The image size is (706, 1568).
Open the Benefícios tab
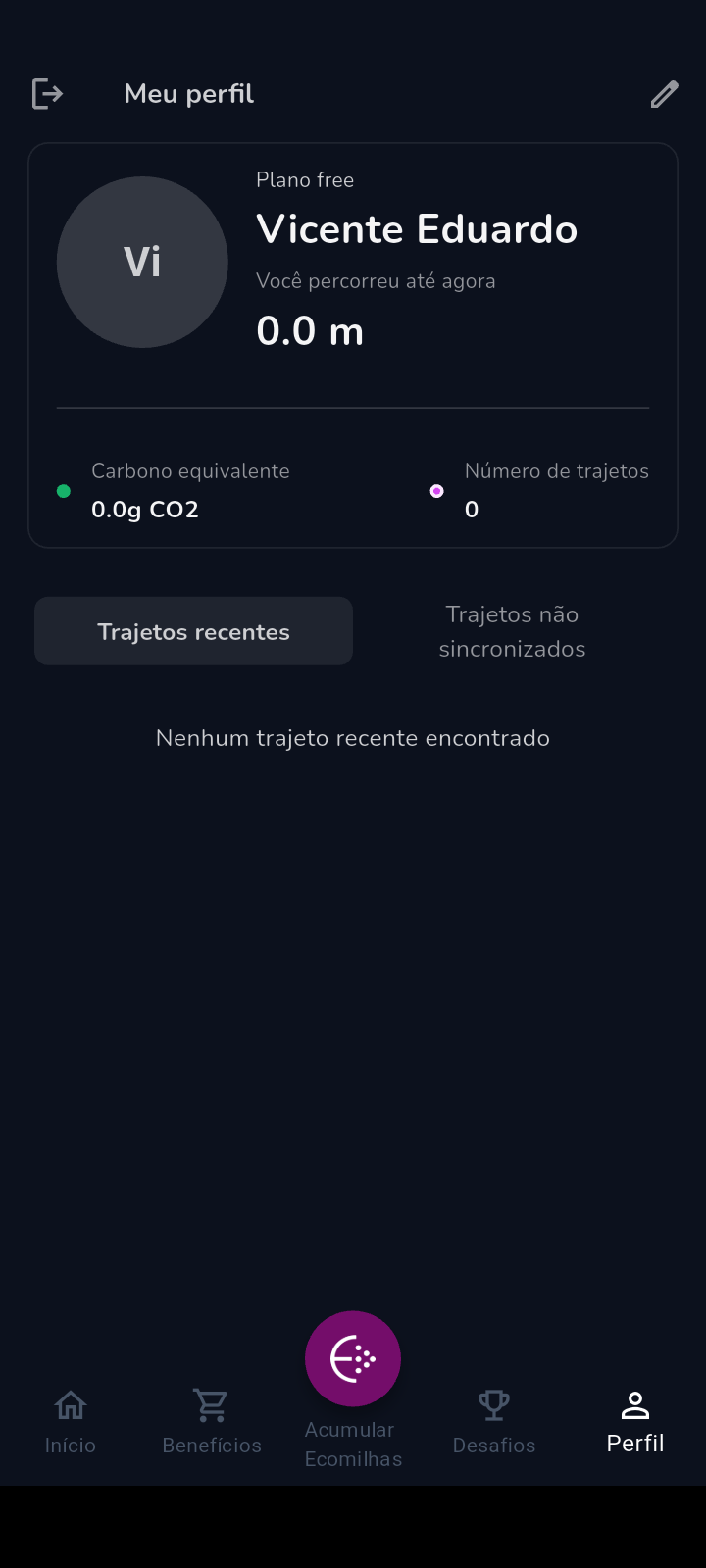point(212,1421)
